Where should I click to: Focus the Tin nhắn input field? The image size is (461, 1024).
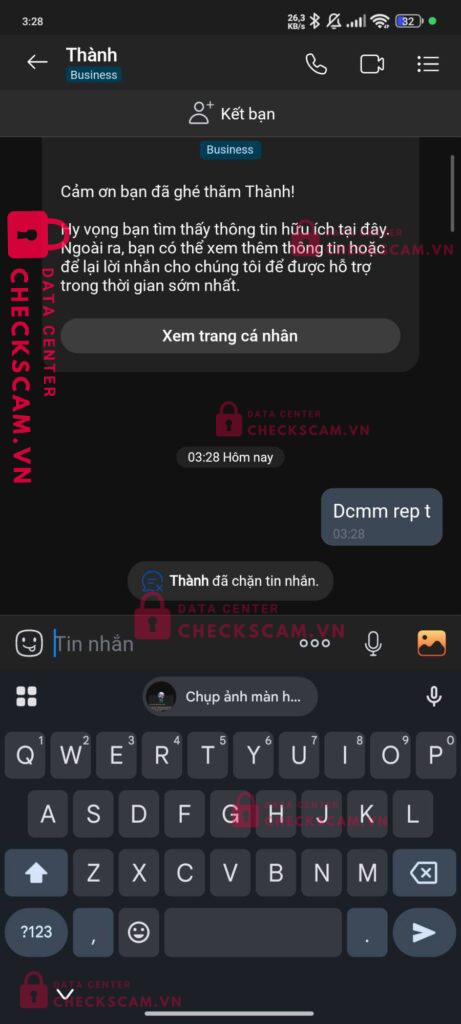coord(170,644)
